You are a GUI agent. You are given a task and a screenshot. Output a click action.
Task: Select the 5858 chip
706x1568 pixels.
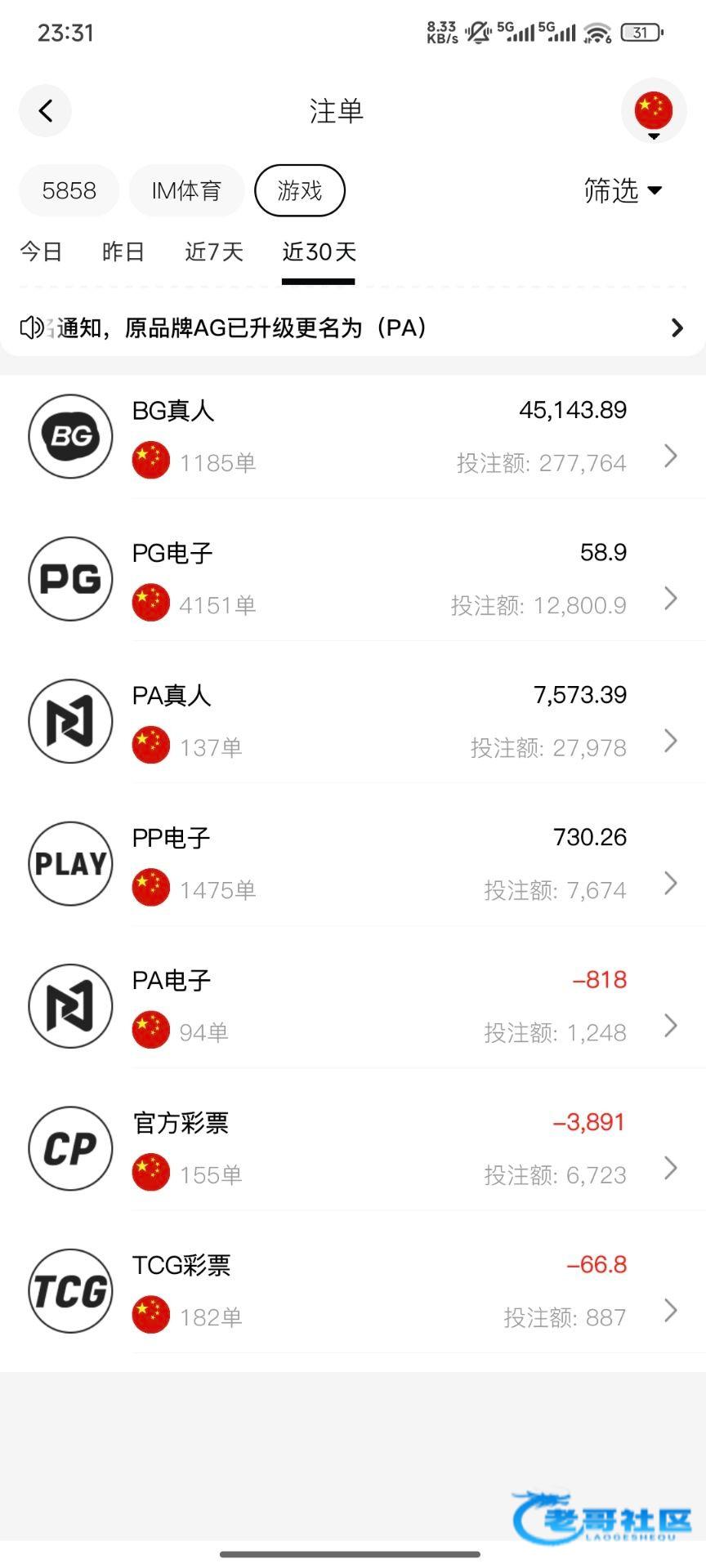tap(69, 190)
